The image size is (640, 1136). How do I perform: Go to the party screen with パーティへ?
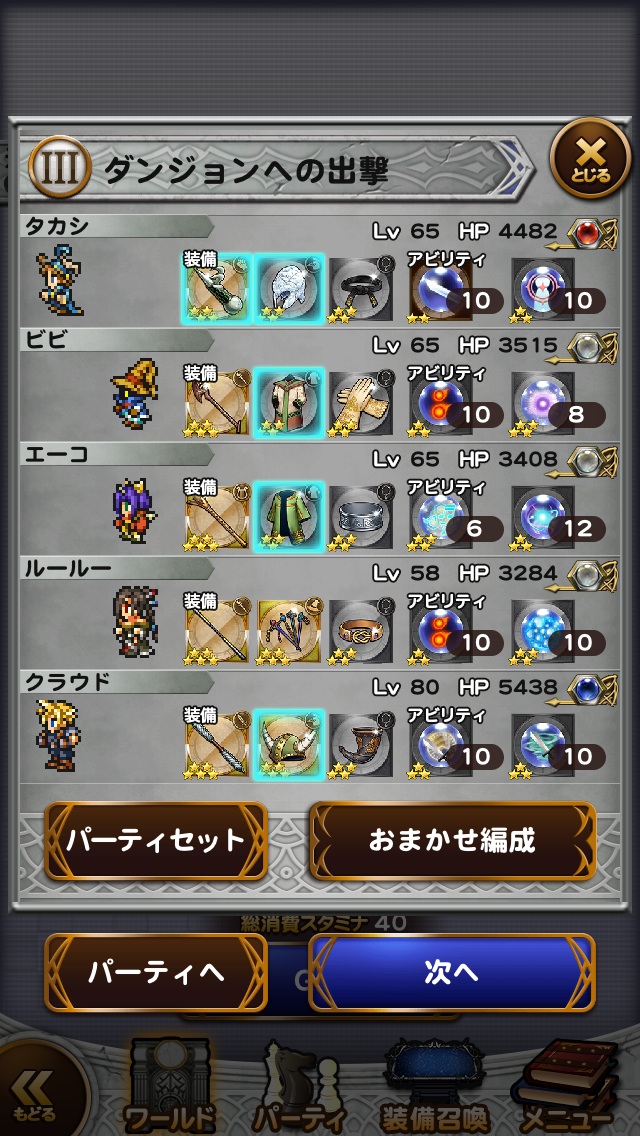[x=156, y=972]
